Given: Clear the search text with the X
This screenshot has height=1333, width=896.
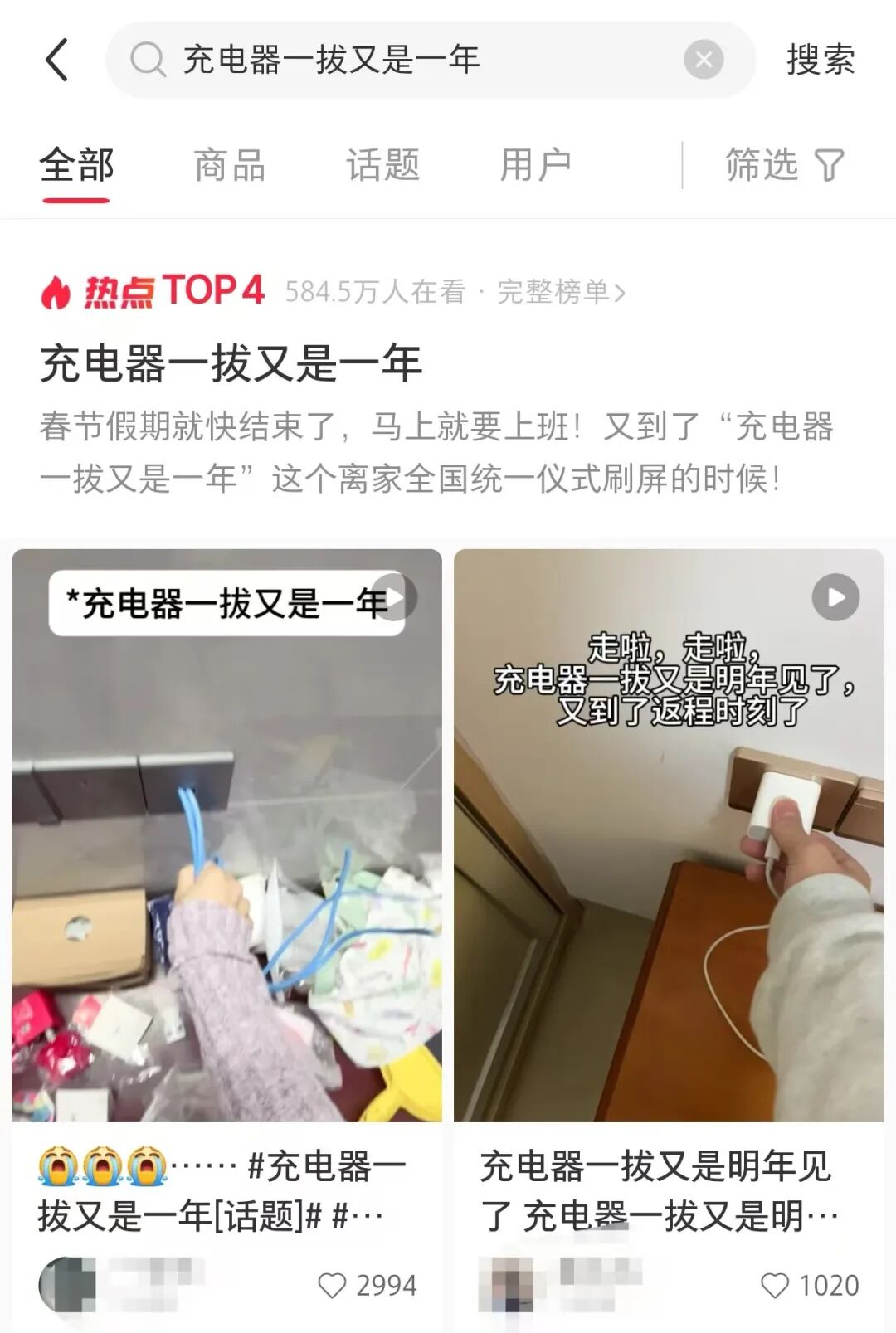Looking at the screenshot, I should pos(704,60).
